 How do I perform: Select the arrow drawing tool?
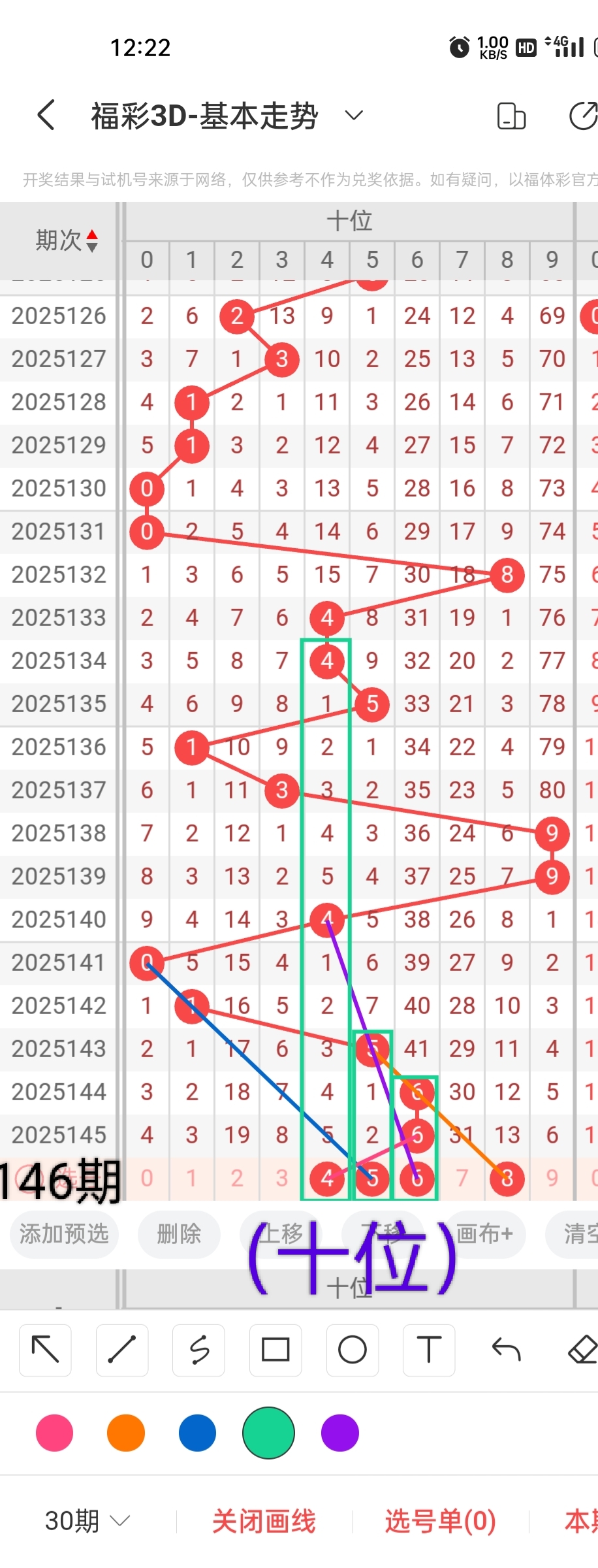point(45,1350)
